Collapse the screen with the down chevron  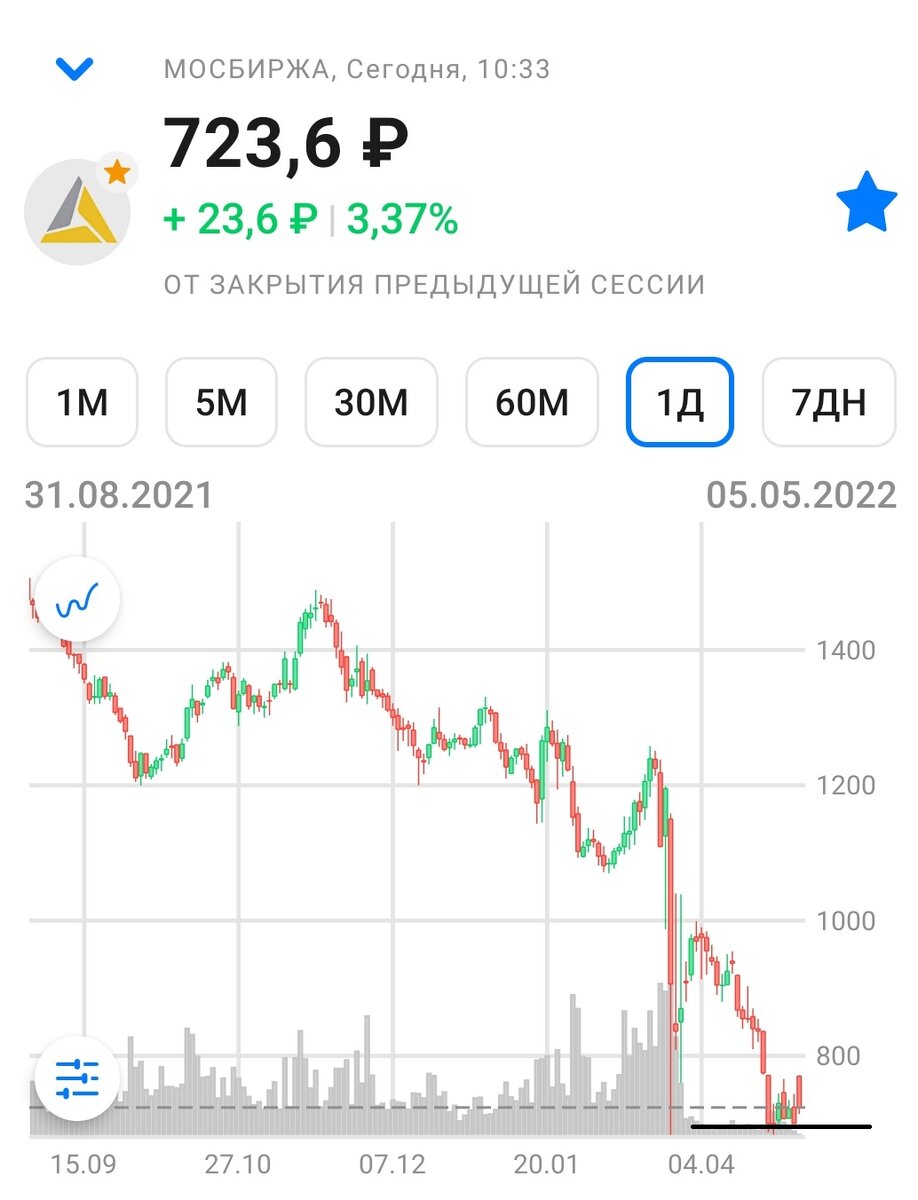(x=75, y=69)
